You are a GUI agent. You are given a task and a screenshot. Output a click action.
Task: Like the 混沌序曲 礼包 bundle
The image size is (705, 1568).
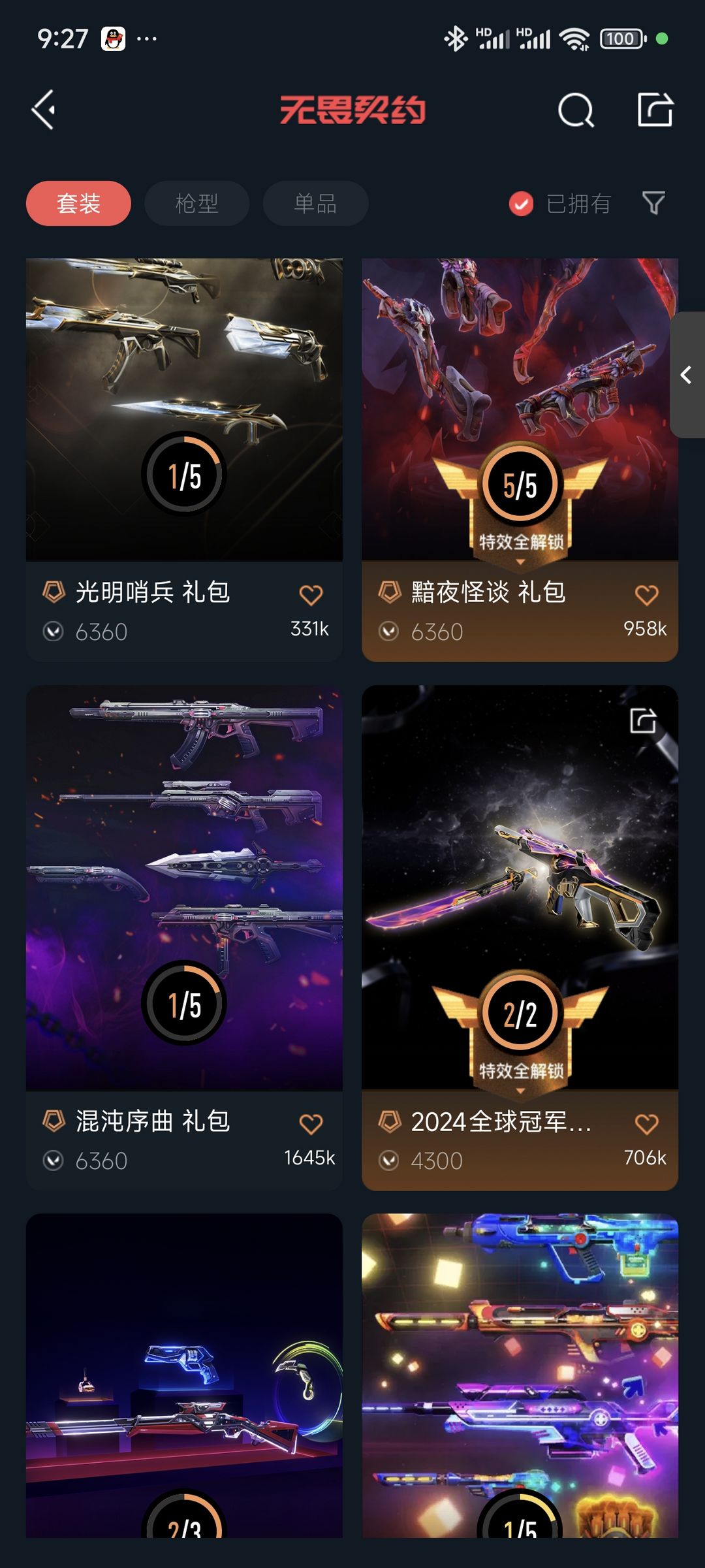311,1124
